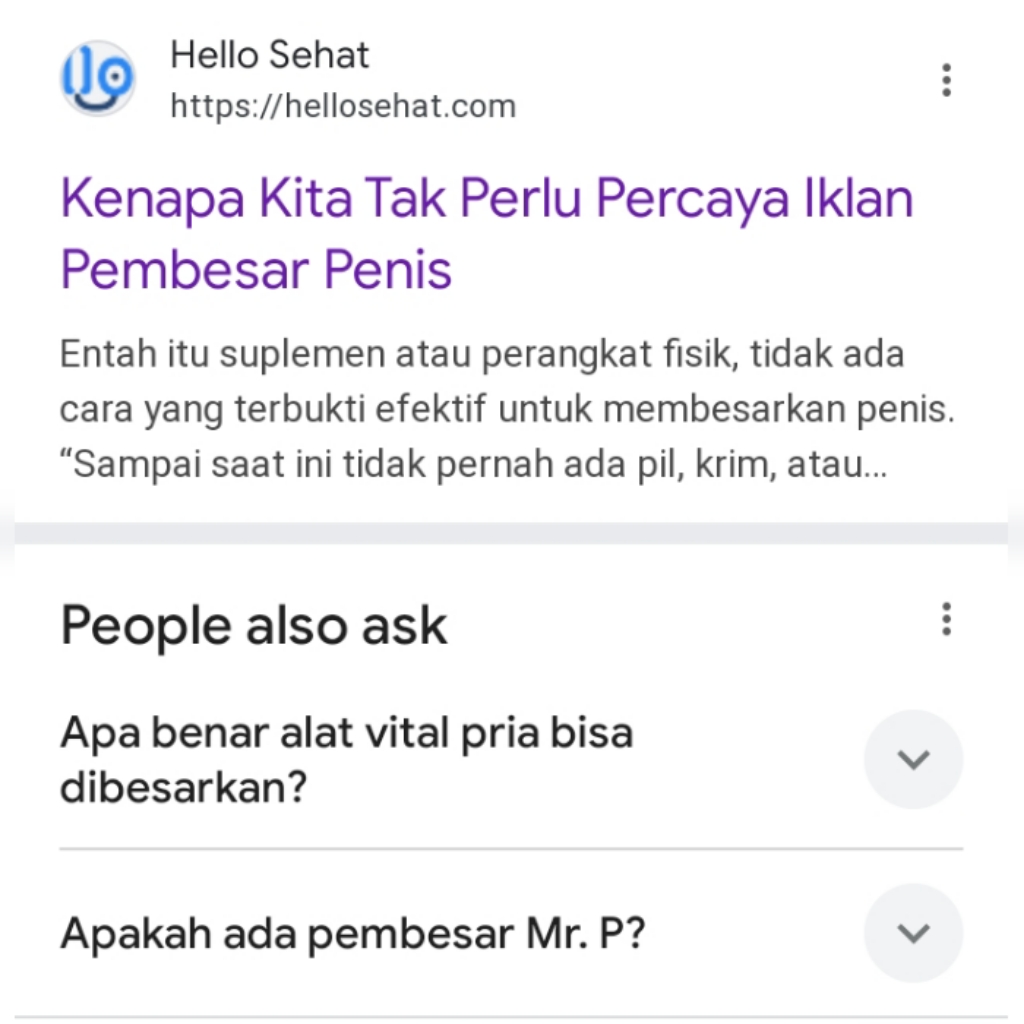The width and height of the screenshot is (1024, 1024).
Task: Open People also ask options menu
Action: point(946,620)
